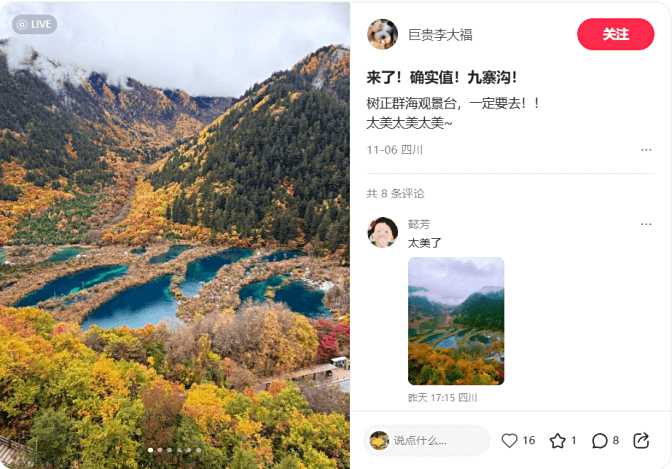The height and width of the screenshot is (469, 672).
Task: Save the post with the star icon
Action: coord(558,440)
